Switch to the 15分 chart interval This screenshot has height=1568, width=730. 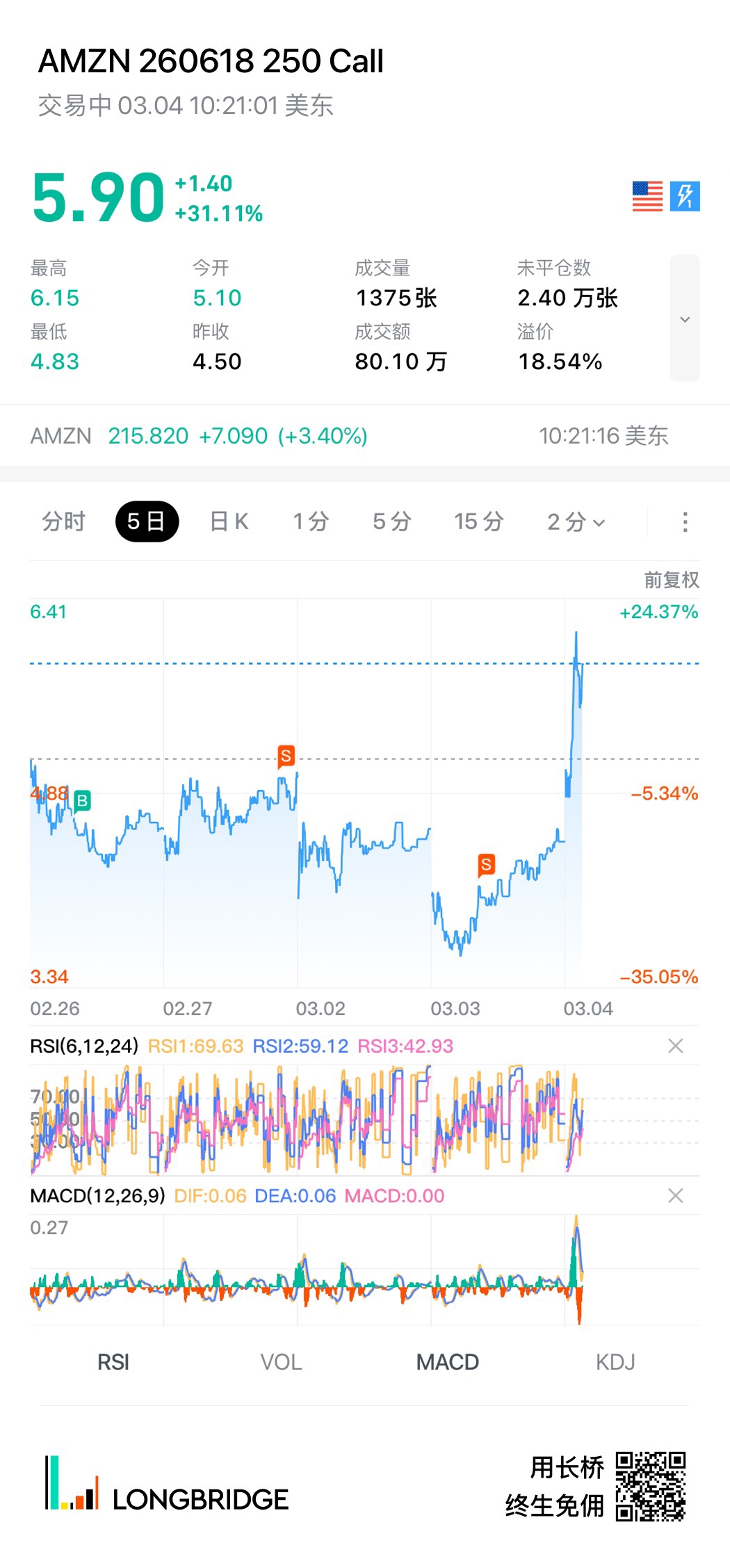pos(478,522)
